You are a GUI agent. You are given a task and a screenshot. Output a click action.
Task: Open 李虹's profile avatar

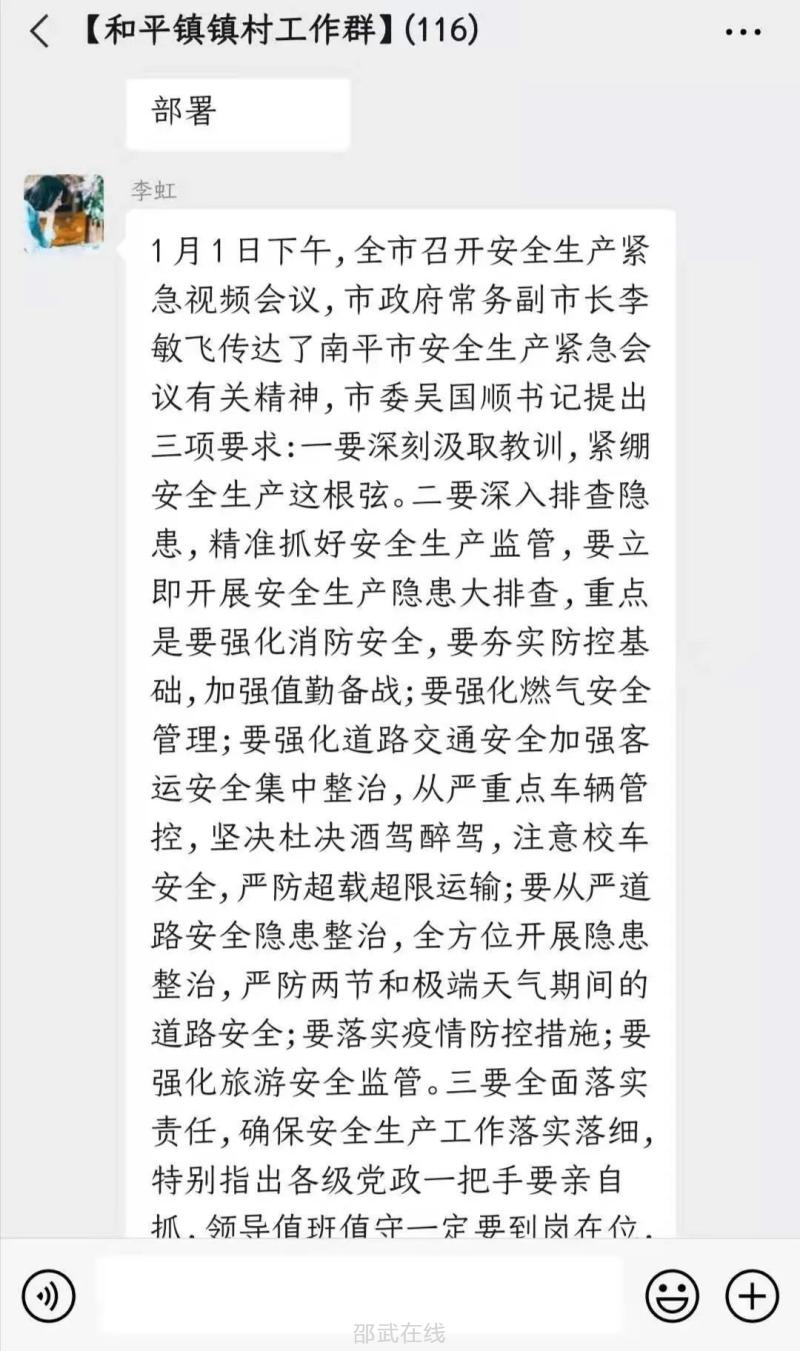pyautogui.click(x=64, y=213)
